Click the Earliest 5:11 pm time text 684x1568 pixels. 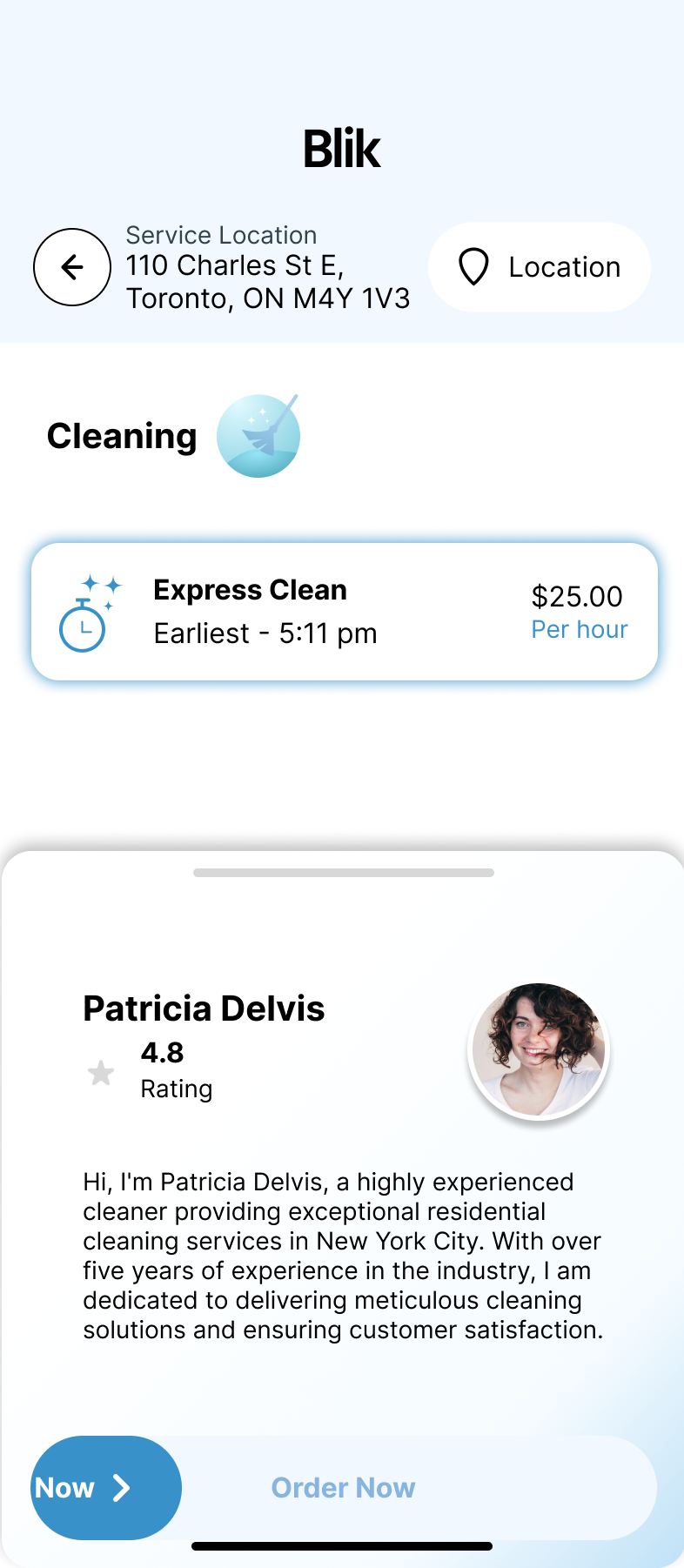(265, 633)
